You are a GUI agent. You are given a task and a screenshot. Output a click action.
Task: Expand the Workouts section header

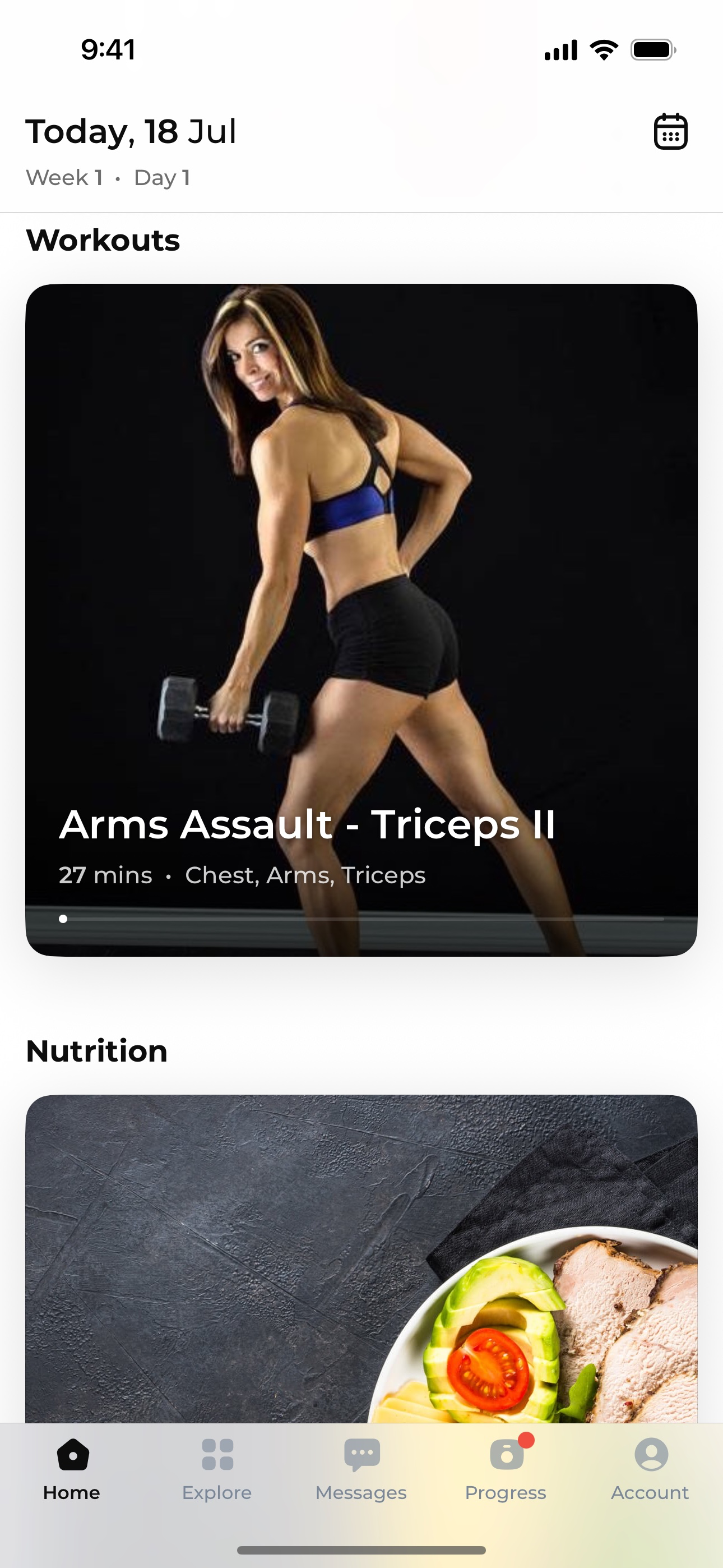pyautogui.click(x=104, y=238)
